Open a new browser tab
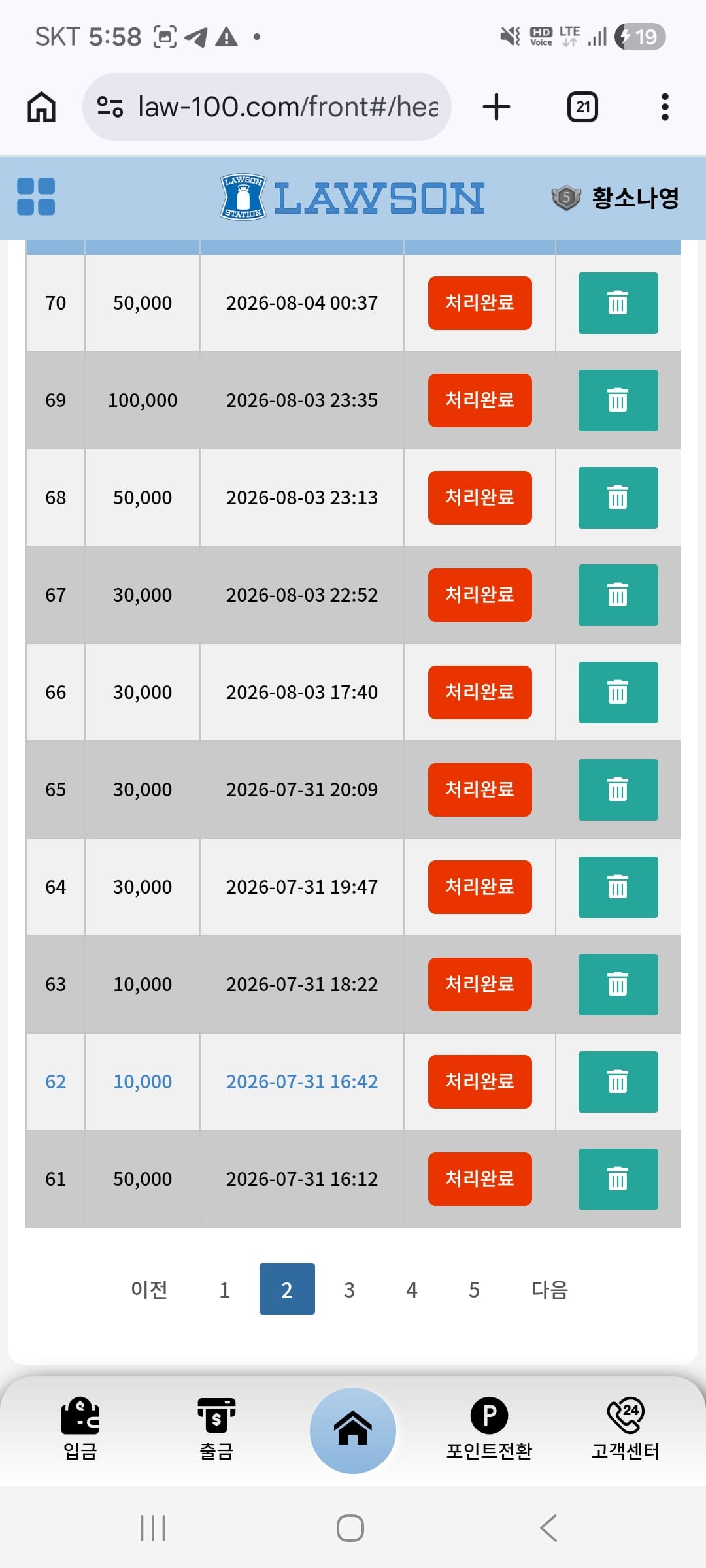The height and width of the screenshot is (1568, 706). click(x=496, y=106)
